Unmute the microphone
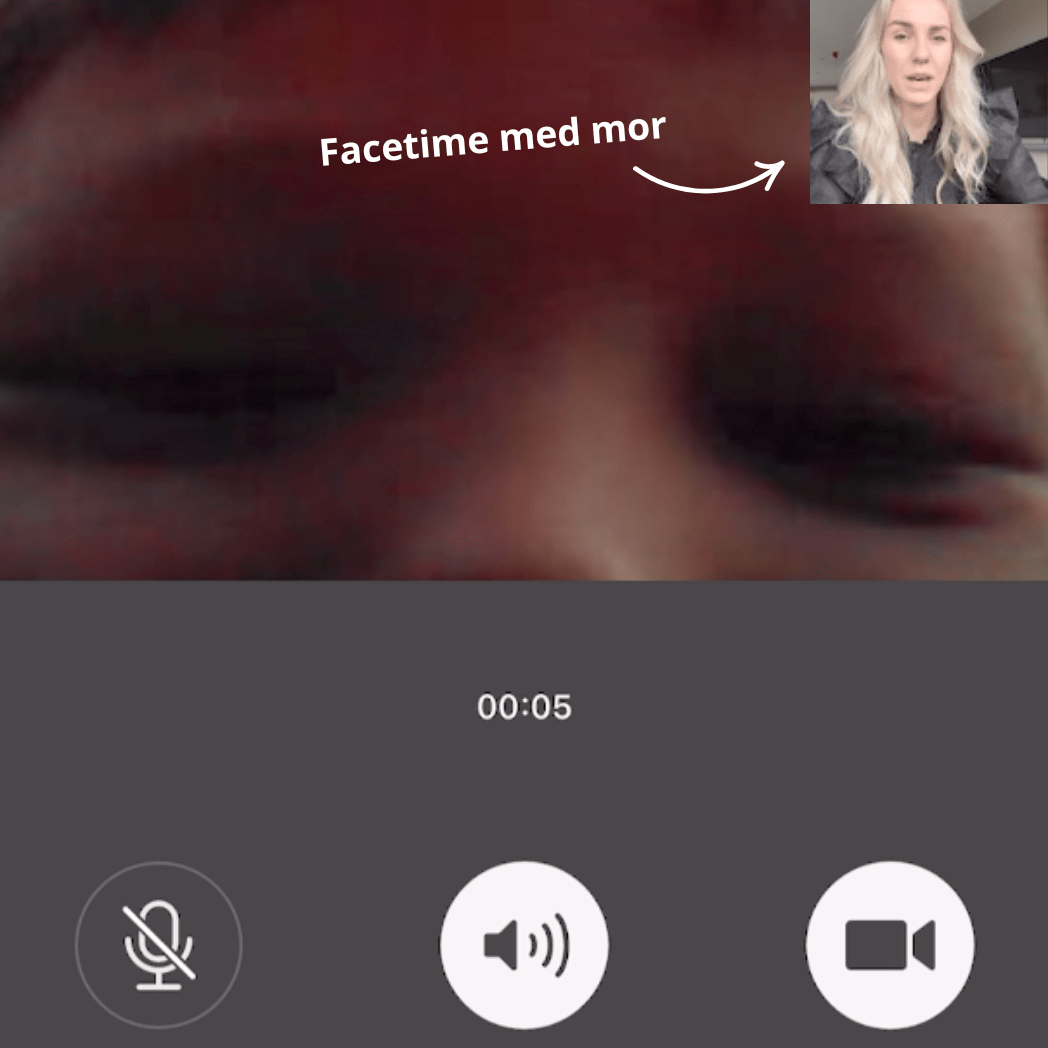Image resolution: width=1048 pixels, height=1048 pixels. point(158,944)
